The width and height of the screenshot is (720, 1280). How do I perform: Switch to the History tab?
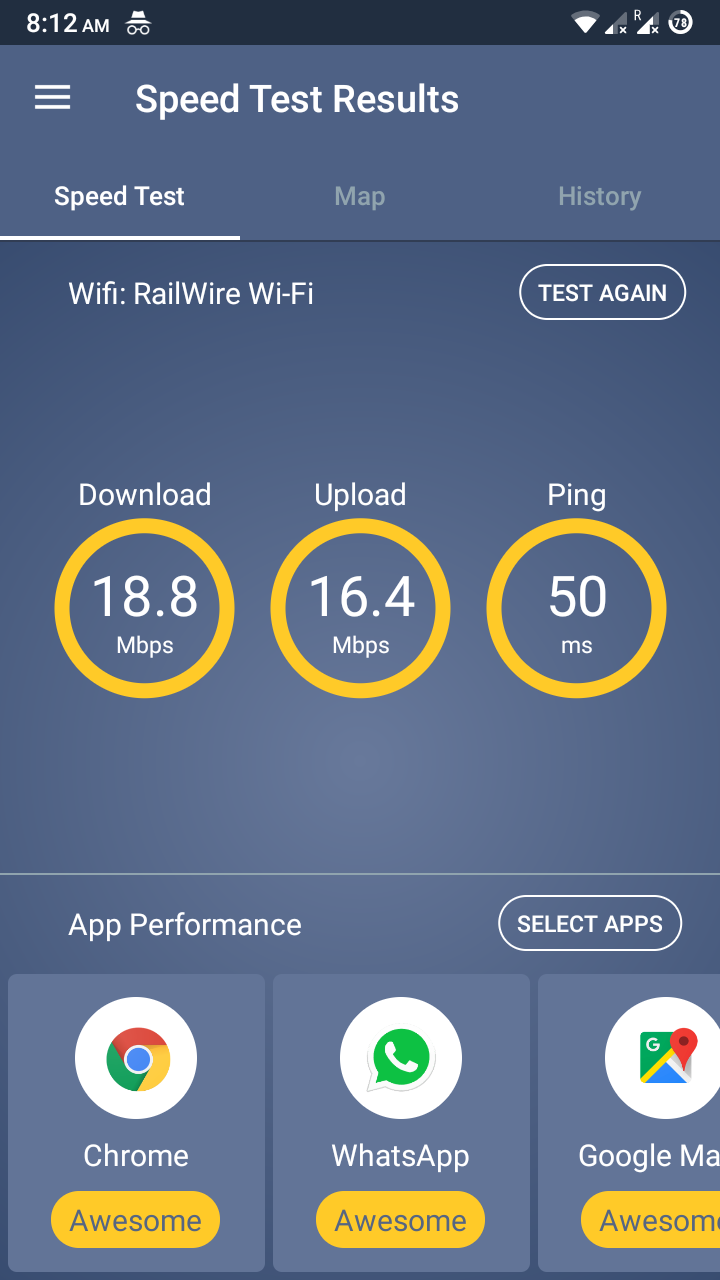600,196
